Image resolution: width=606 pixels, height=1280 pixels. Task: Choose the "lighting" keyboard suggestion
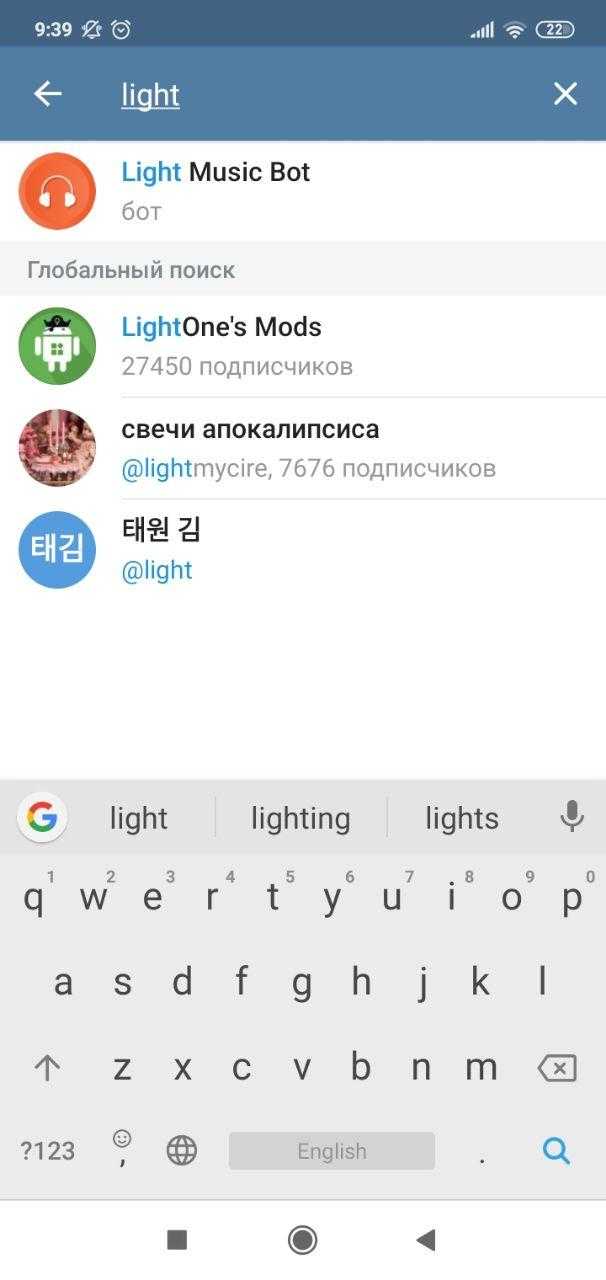coord(300,818)
